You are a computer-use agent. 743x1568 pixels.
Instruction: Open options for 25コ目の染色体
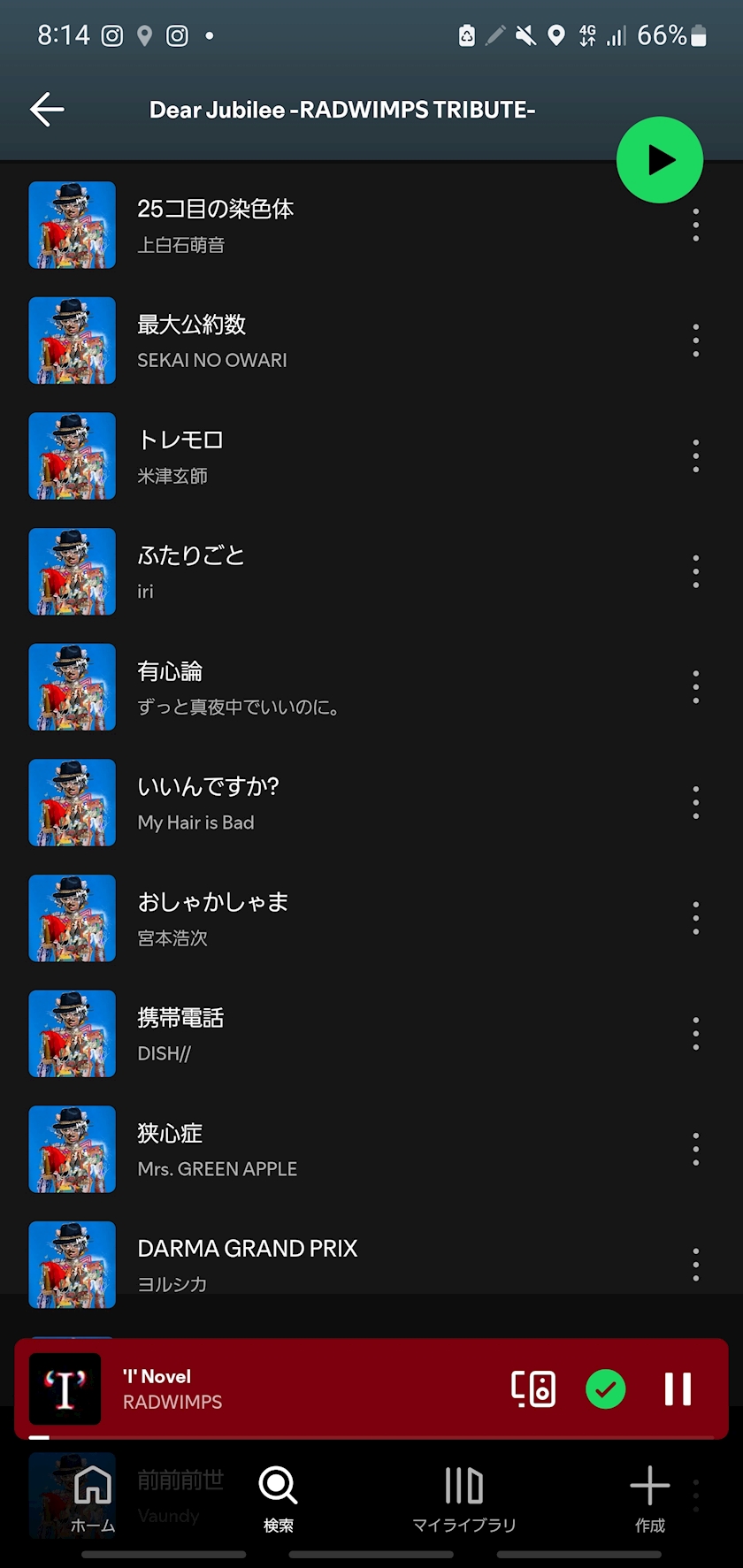pos(696,225)
